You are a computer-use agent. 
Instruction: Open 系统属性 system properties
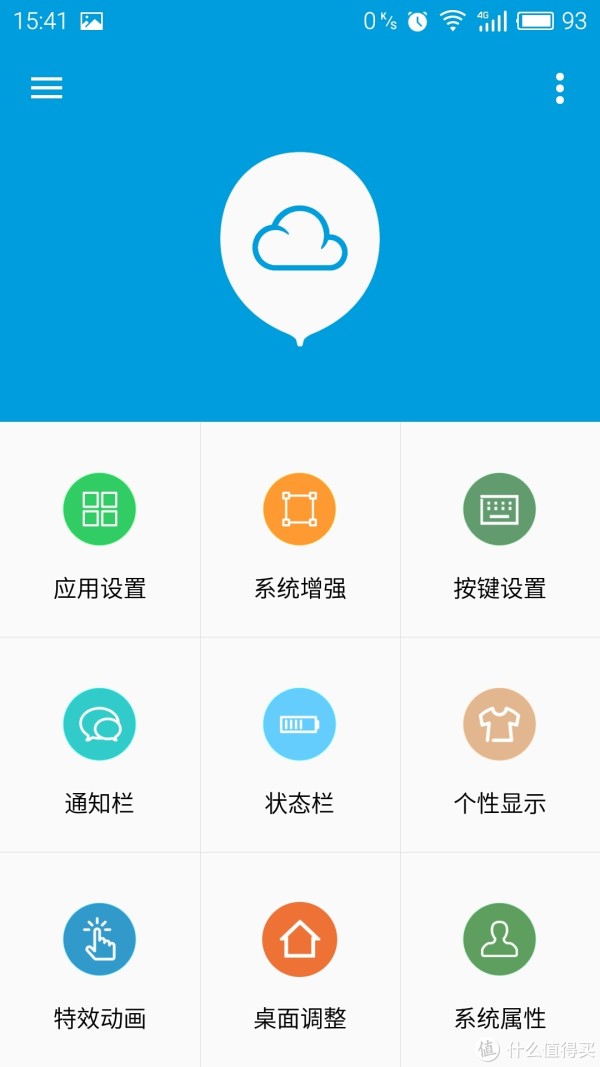[x=500, y=960]
